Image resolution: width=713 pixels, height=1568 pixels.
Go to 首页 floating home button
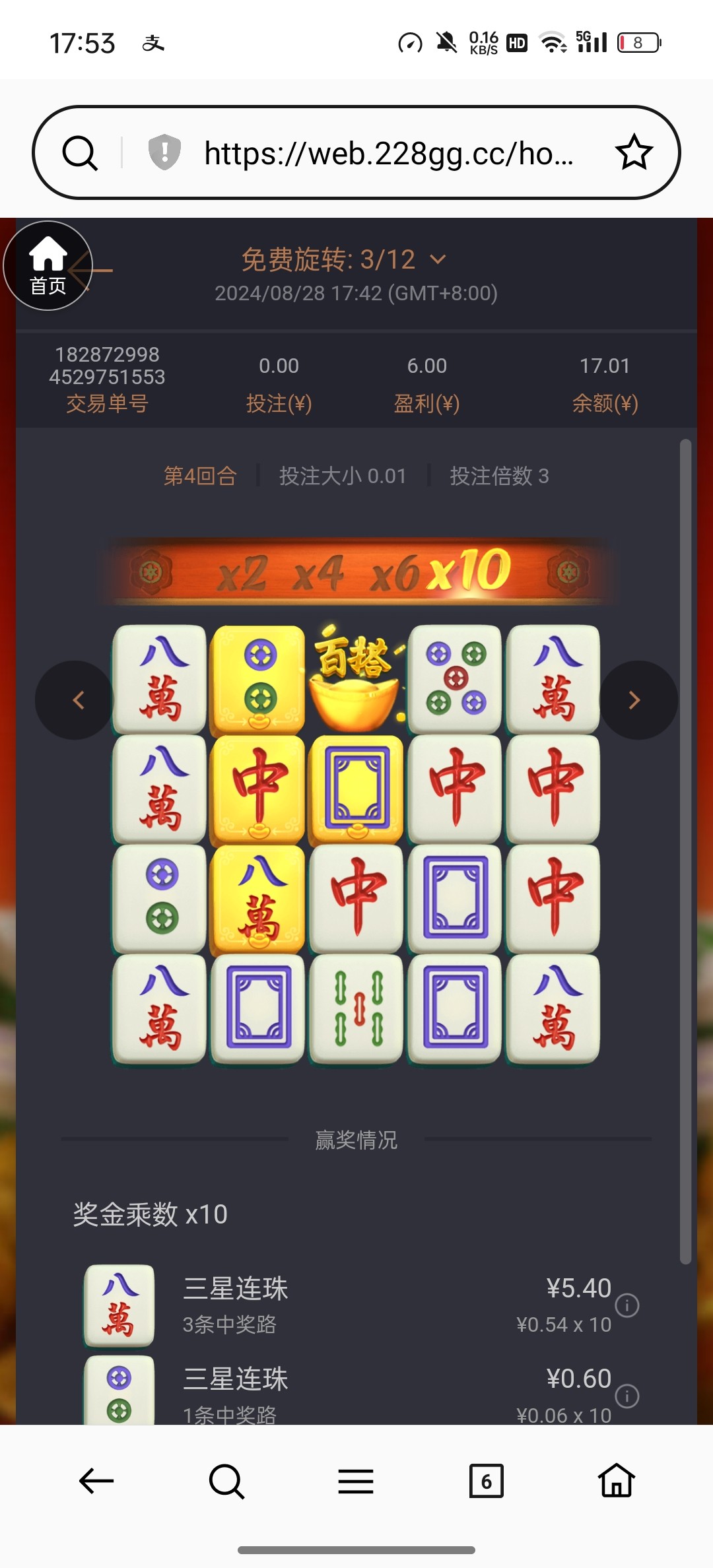(48, 265)
